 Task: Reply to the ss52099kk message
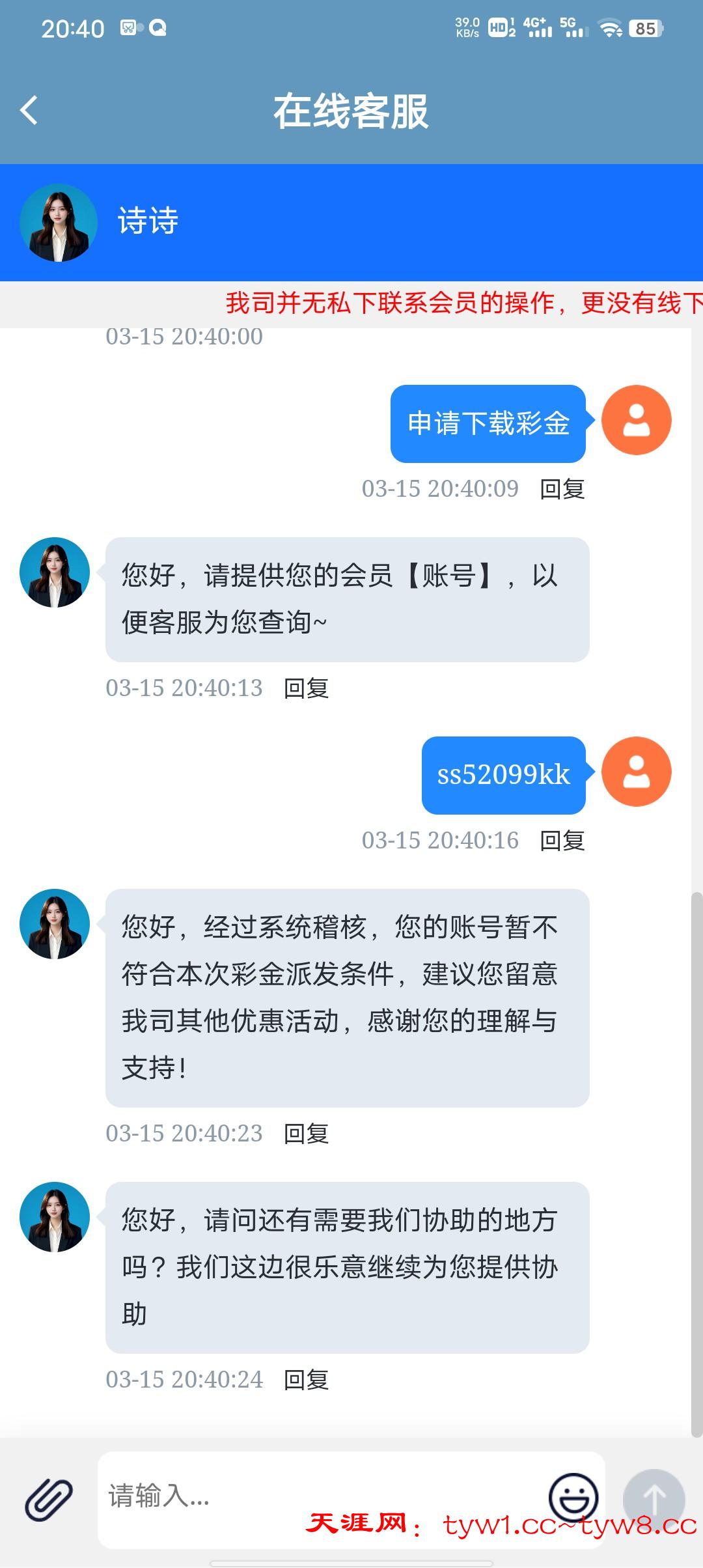(x=562, y=841)
